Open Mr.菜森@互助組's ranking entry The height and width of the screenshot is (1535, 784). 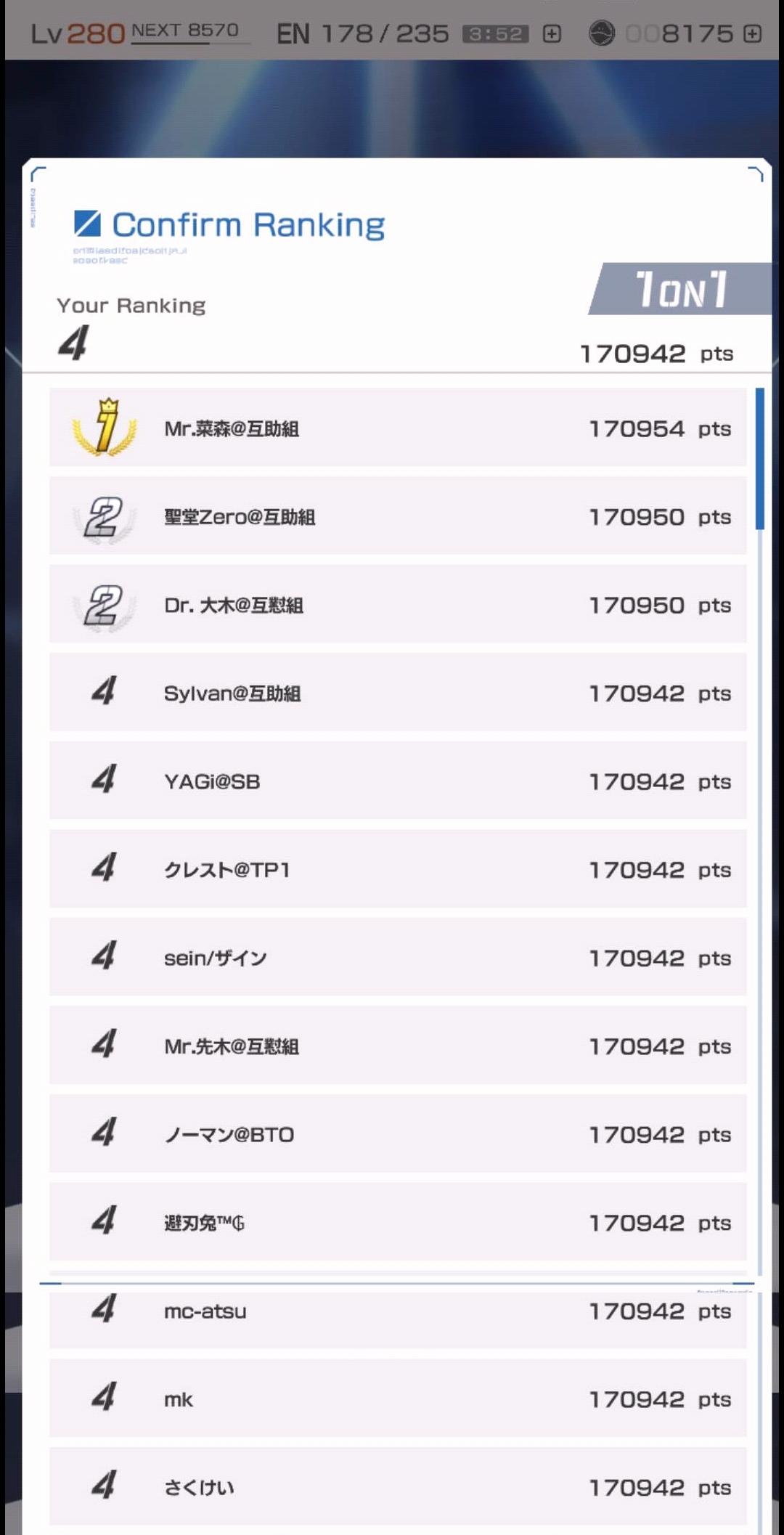pyautogui.click(x=398, y=428)
